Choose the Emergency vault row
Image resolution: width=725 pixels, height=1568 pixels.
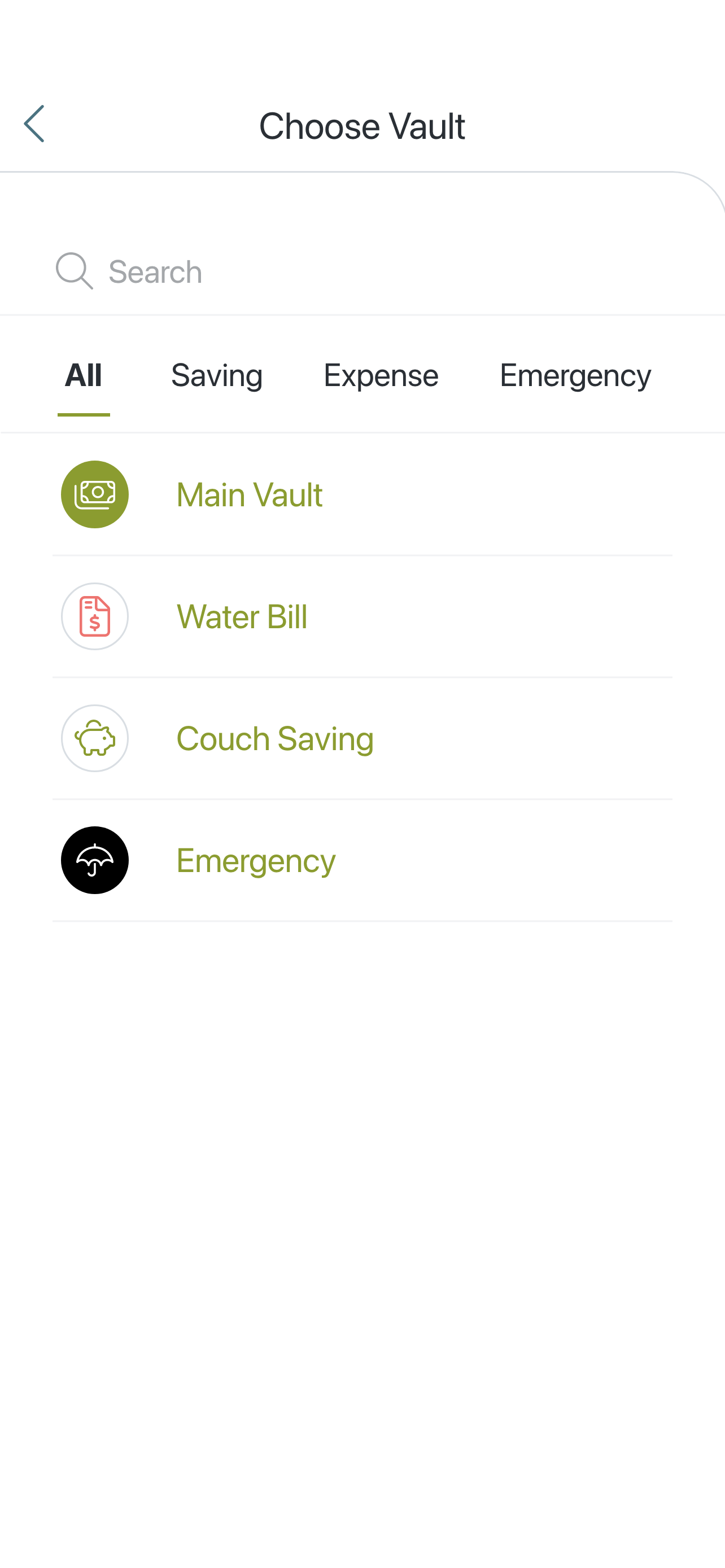362,860
